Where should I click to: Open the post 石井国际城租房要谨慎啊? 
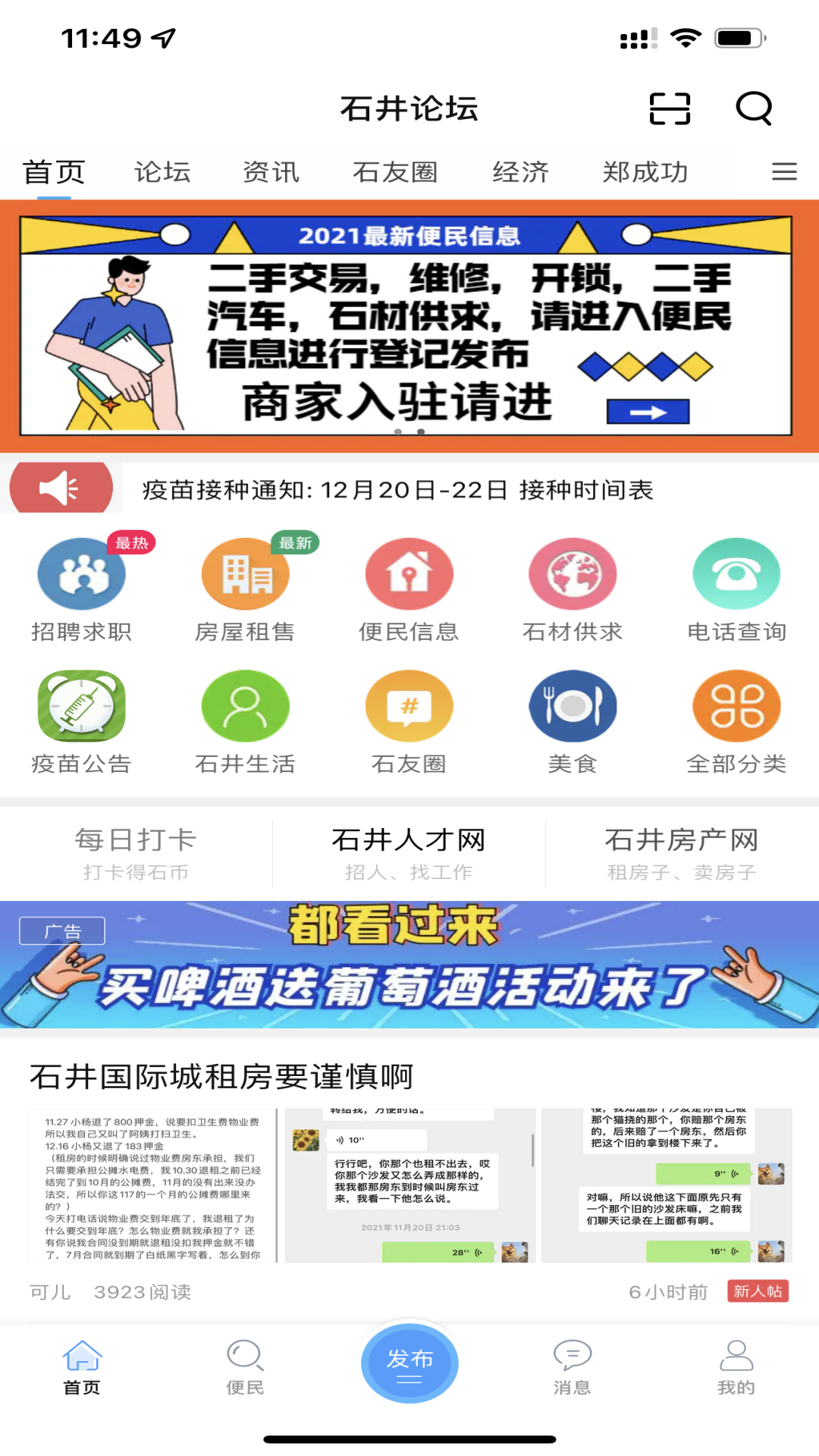click(x=221, y=1076)
